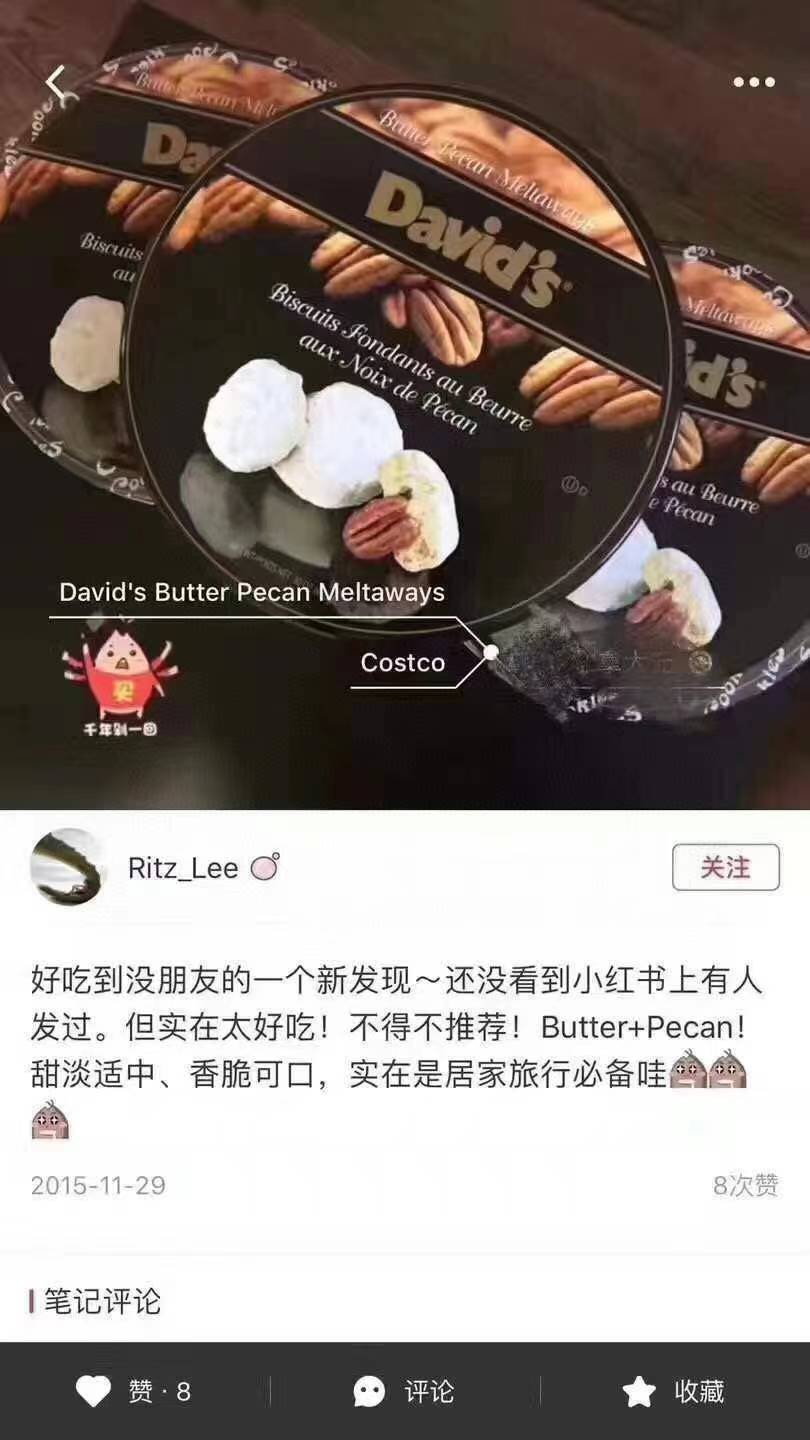810x1440 pixels.
Task: Tap the David's Butter Pecan Meltaways tag
Action: [x=252, y=592]
